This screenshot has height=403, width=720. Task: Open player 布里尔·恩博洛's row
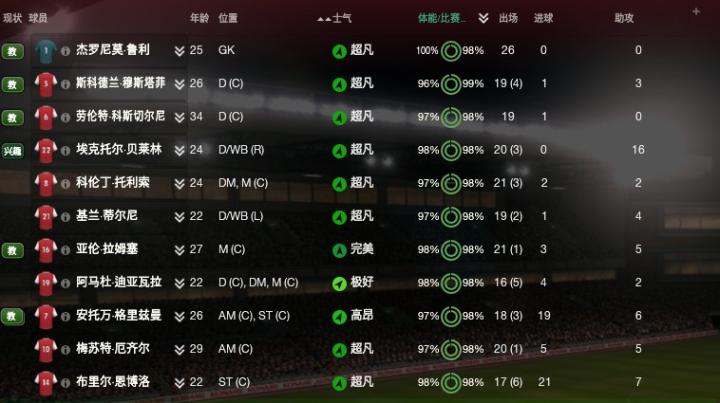112,382
